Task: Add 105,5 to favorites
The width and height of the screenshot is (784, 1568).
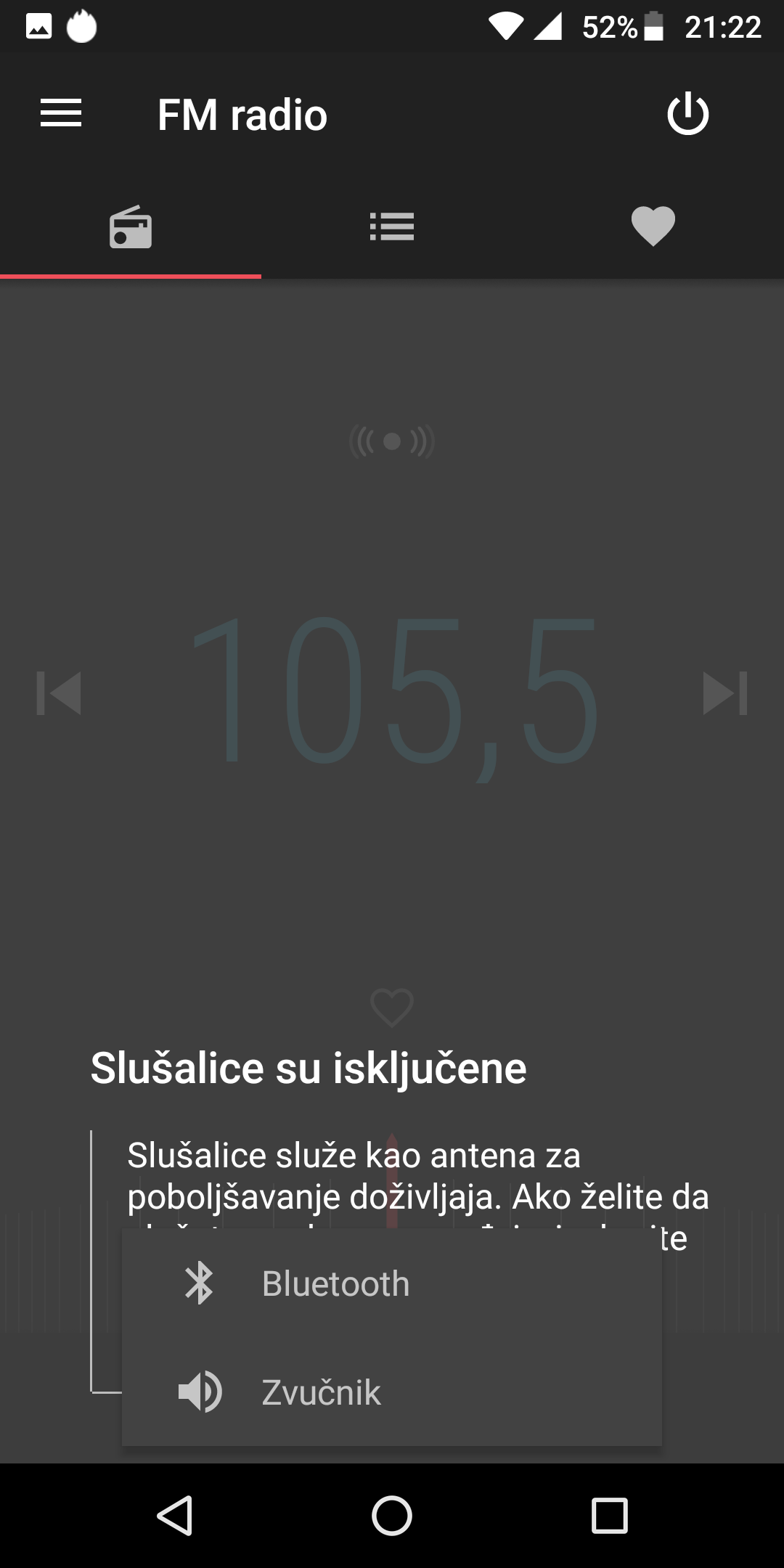Action: (x=392, y=1008)
